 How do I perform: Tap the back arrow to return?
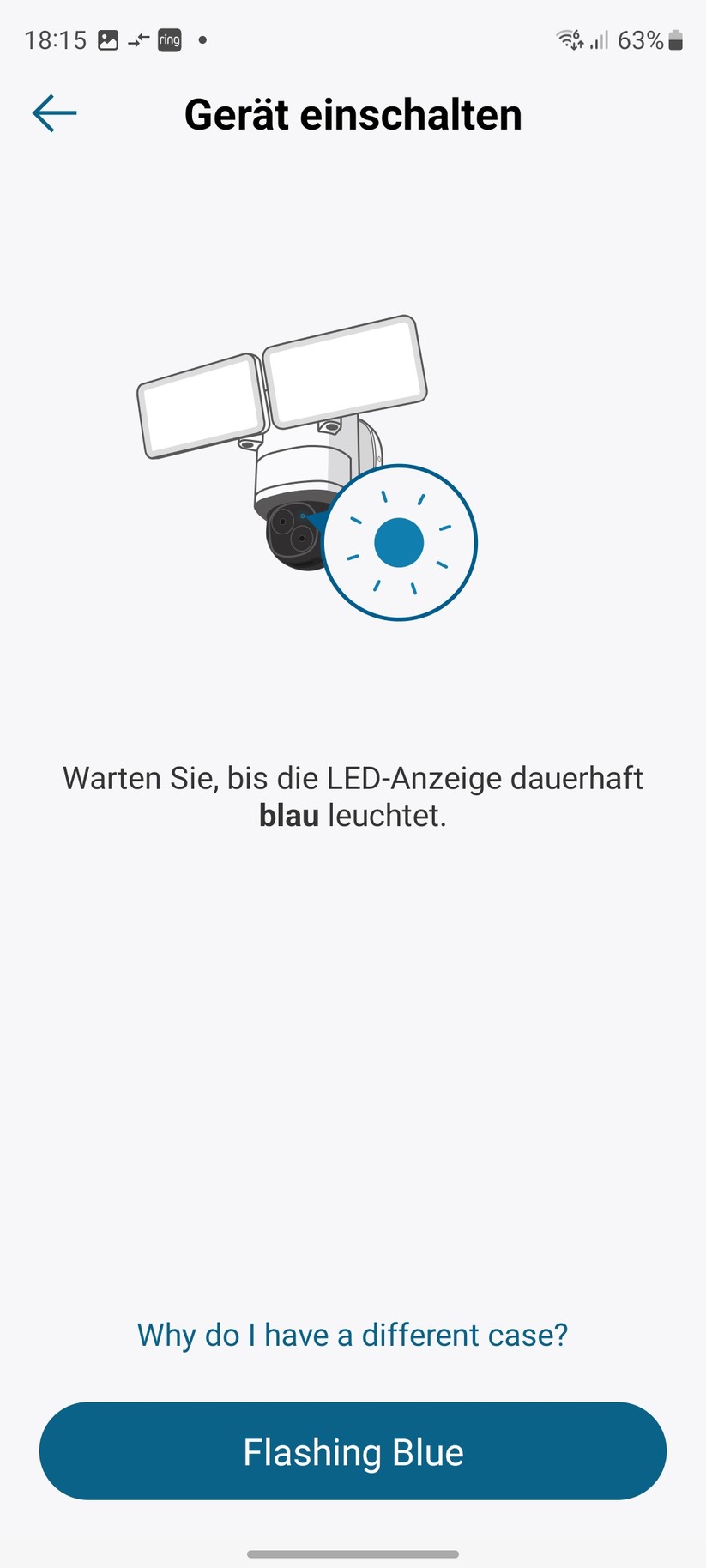[x=54, y=112]
